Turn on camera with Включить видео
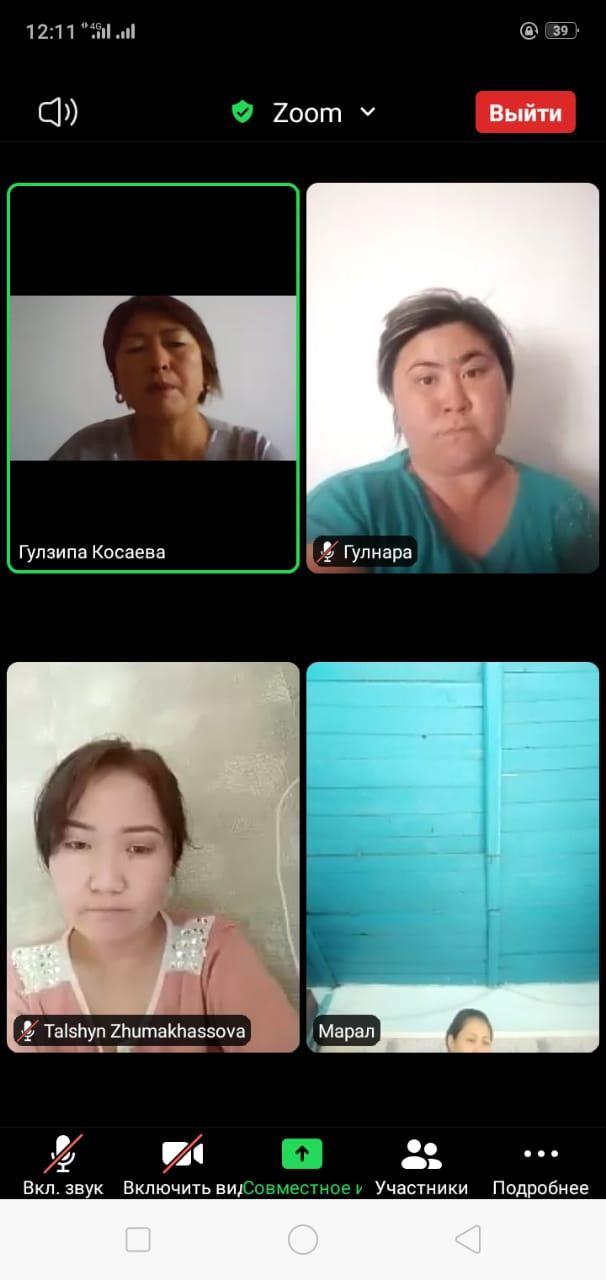This screenshot has height=1280, width=606. [183, 1165]
